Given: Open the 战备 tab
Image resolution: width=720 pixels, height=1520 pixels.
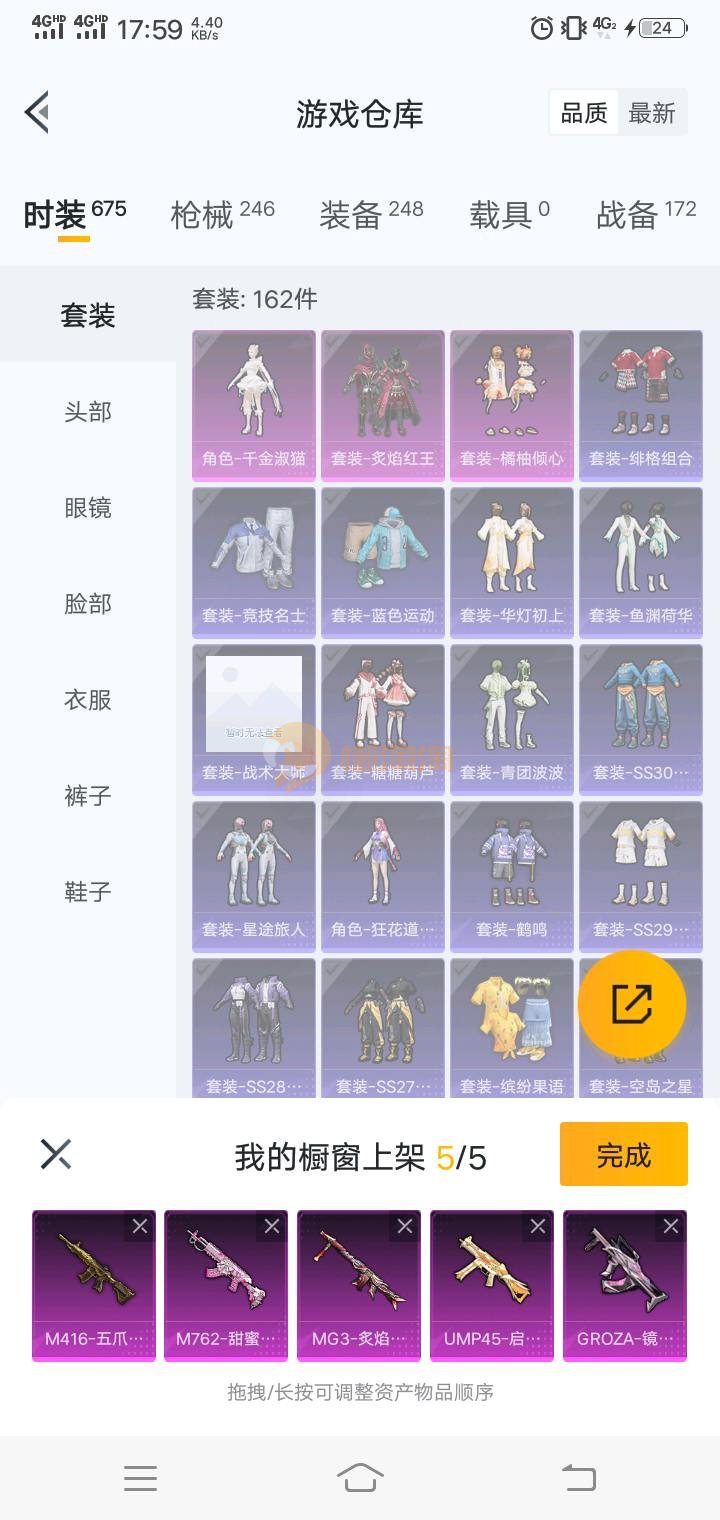Looking at the screenshot, I should click(645, 214).
